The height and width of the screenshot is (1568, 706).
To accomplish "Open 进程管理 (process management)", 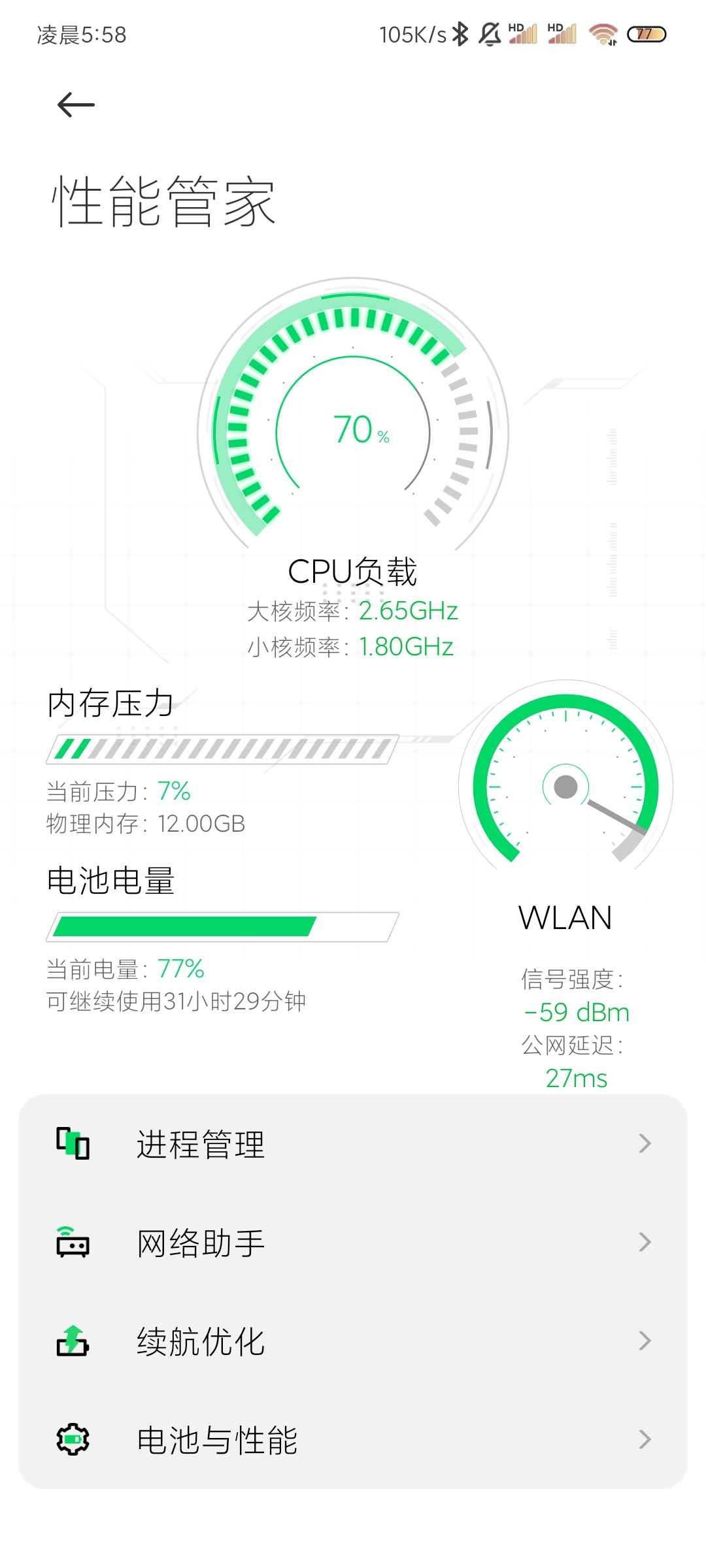I will tap(353, 1144).
